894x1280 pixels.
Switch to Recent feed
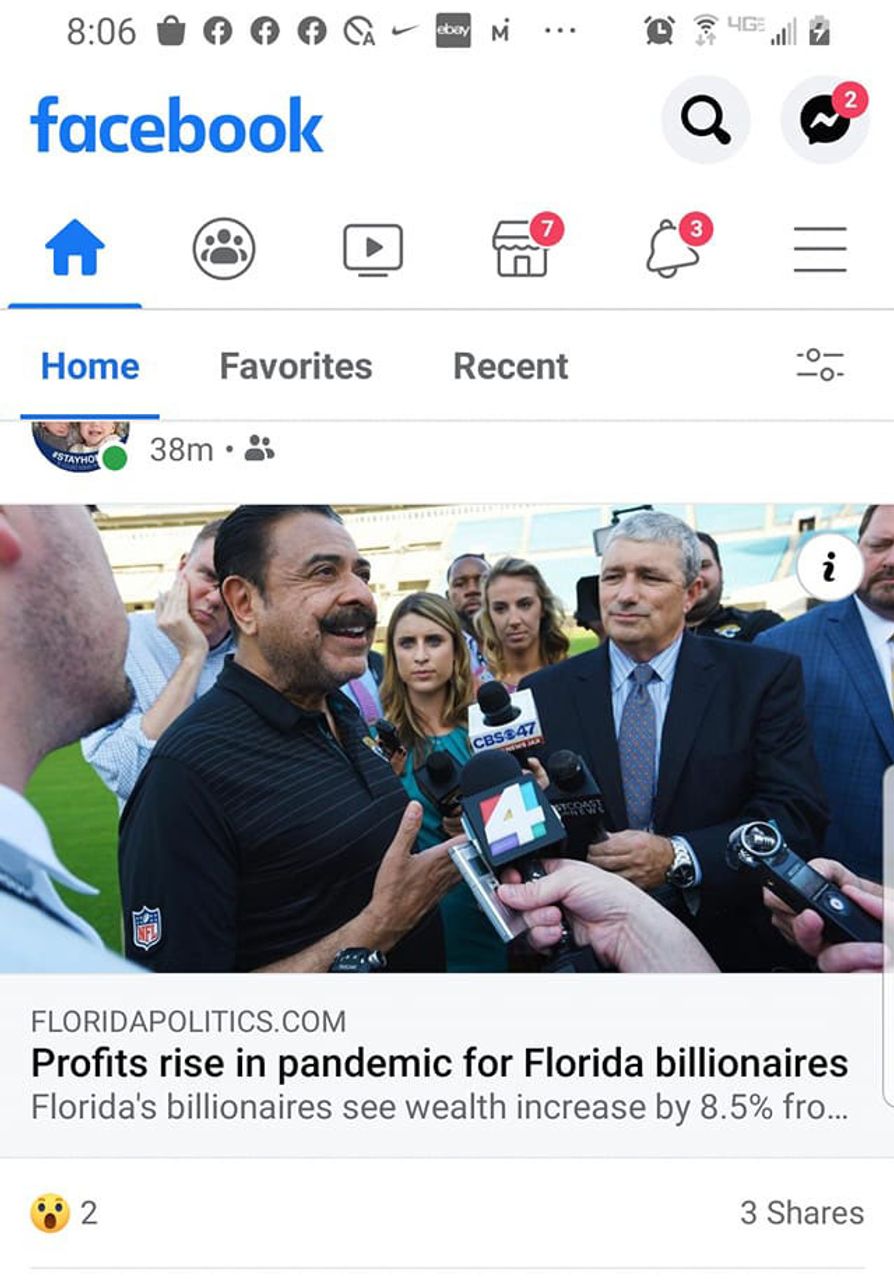point(510,366)
